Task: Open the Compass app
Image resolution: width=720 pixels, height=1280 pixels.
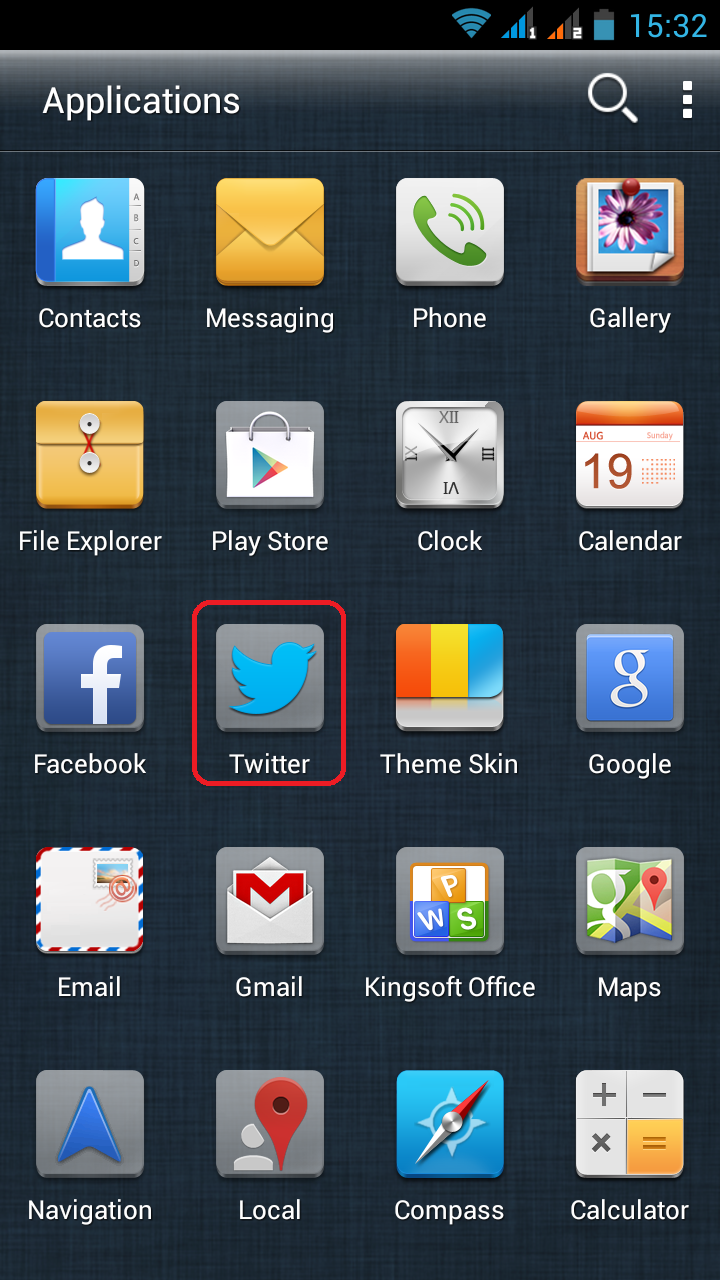Action: 450,1125
